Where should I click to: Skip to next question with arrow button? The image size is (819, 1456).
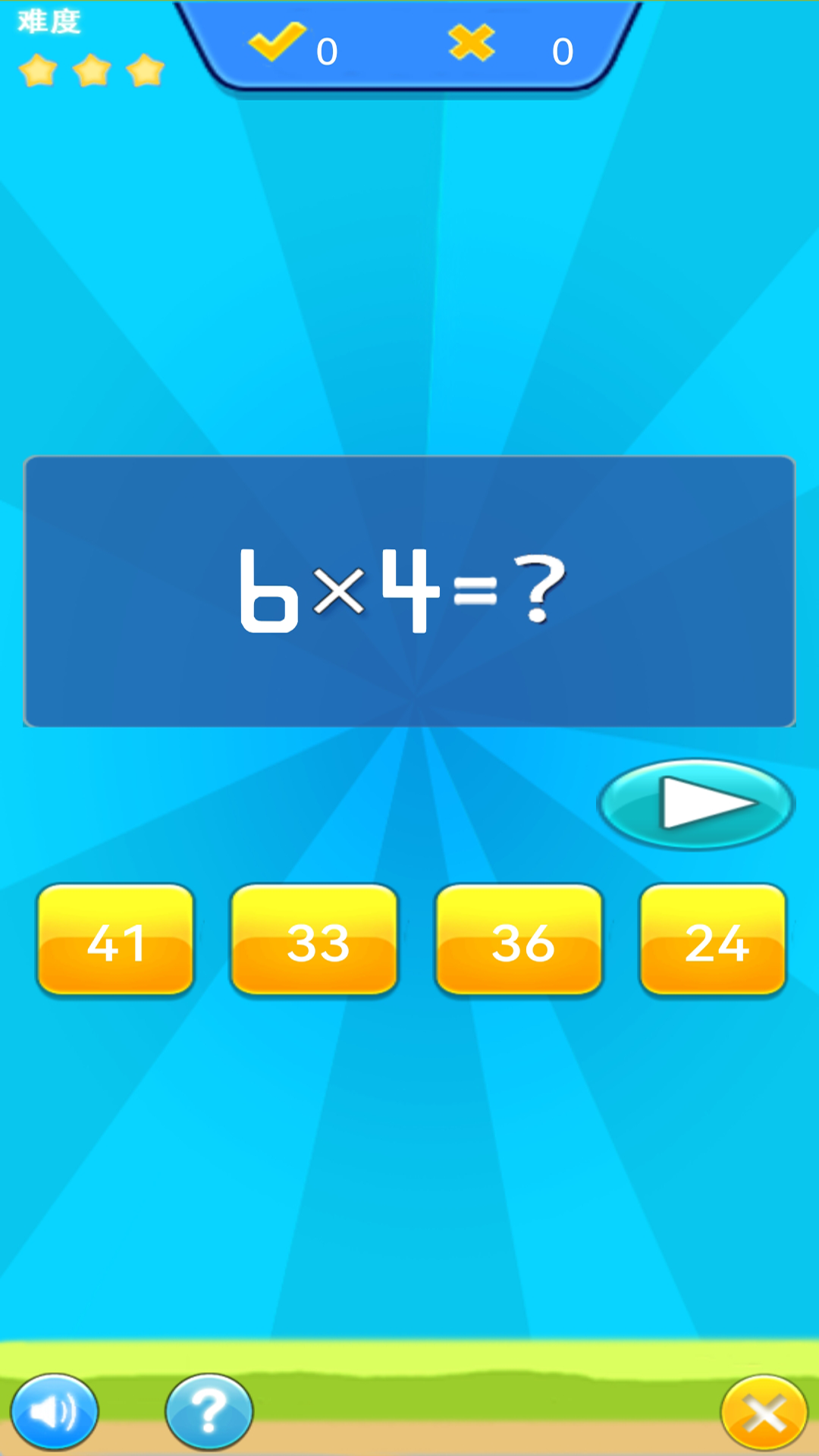point(695,804)
